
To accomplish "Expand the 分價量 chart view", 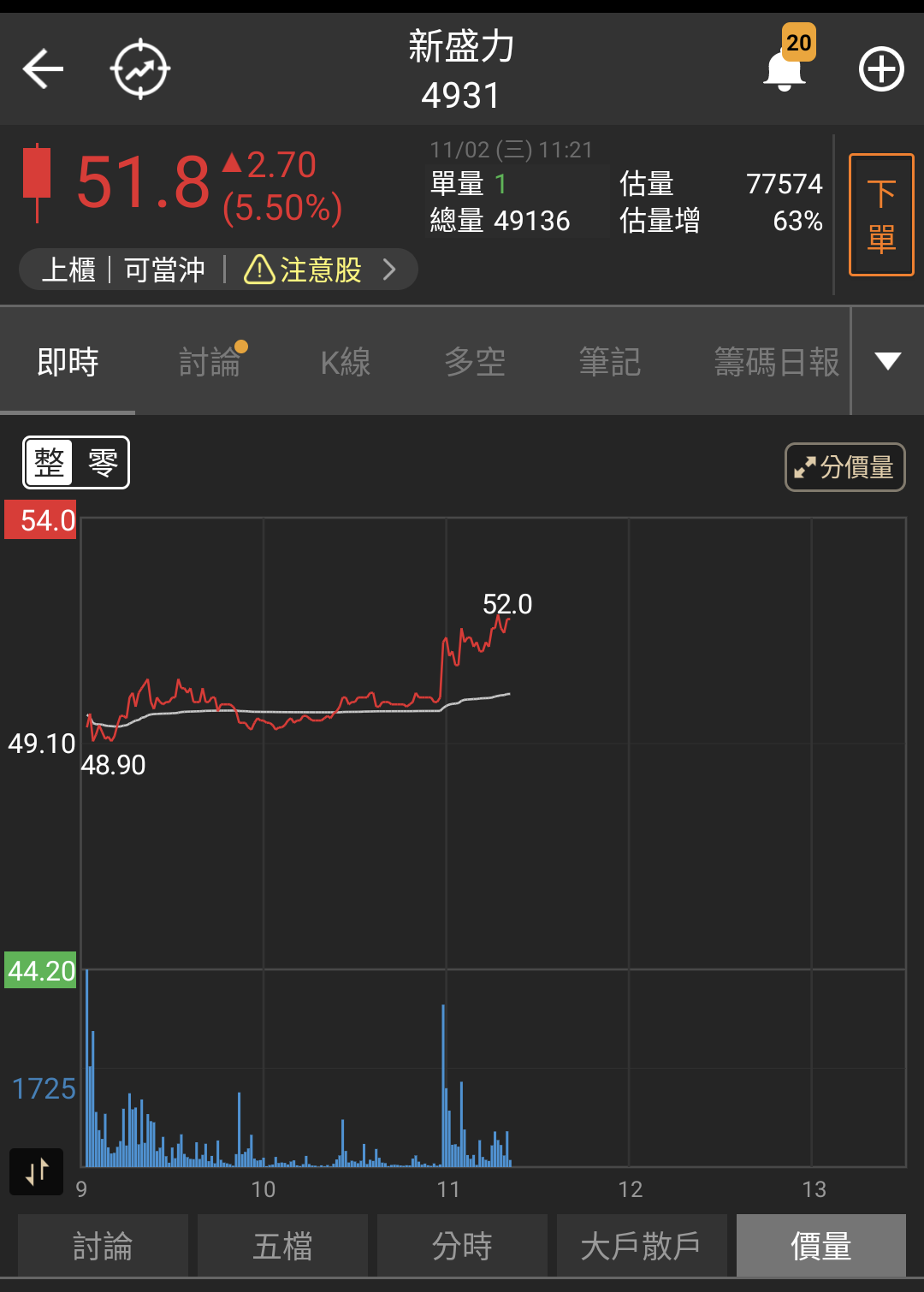I will pos(845,467).
